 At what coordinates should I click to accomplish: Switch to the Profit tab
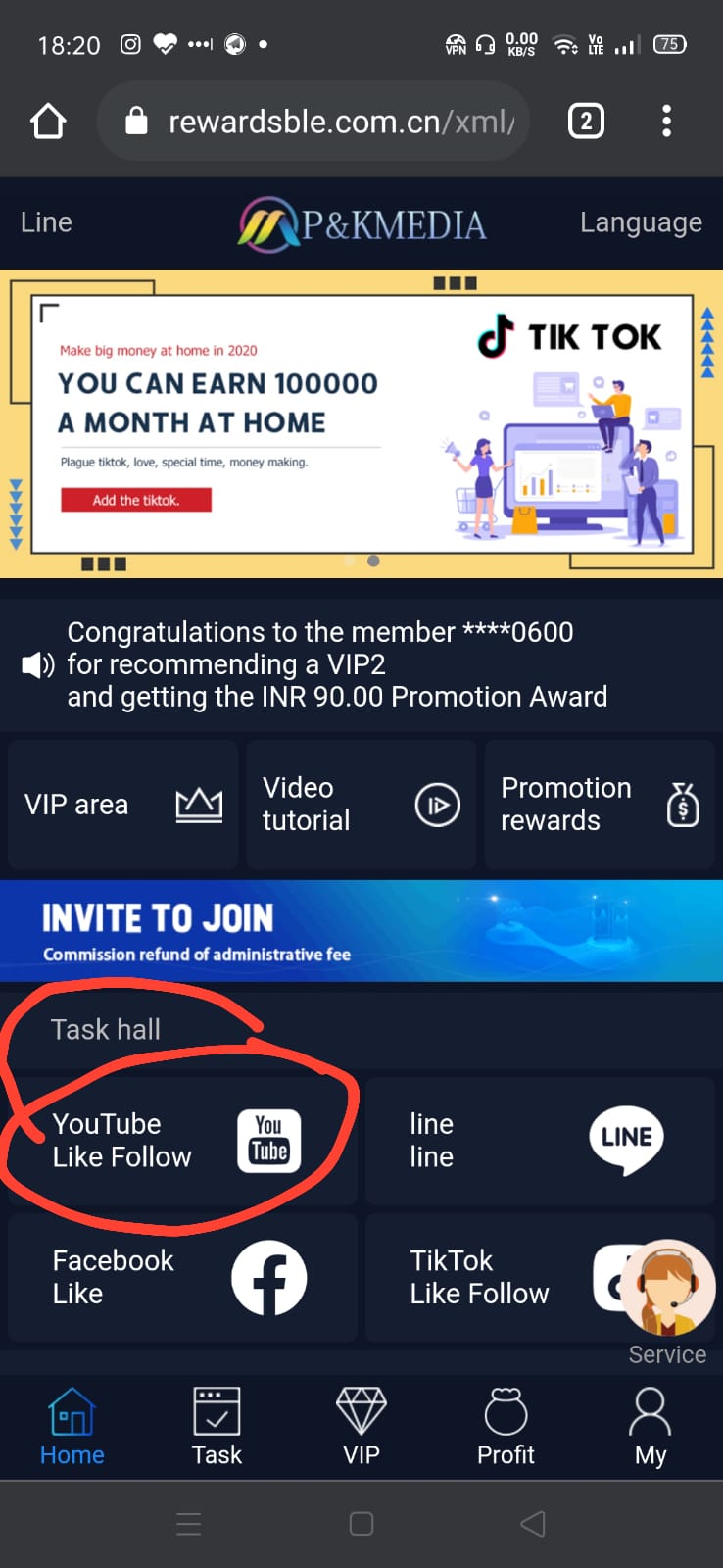coord(506,1426)
